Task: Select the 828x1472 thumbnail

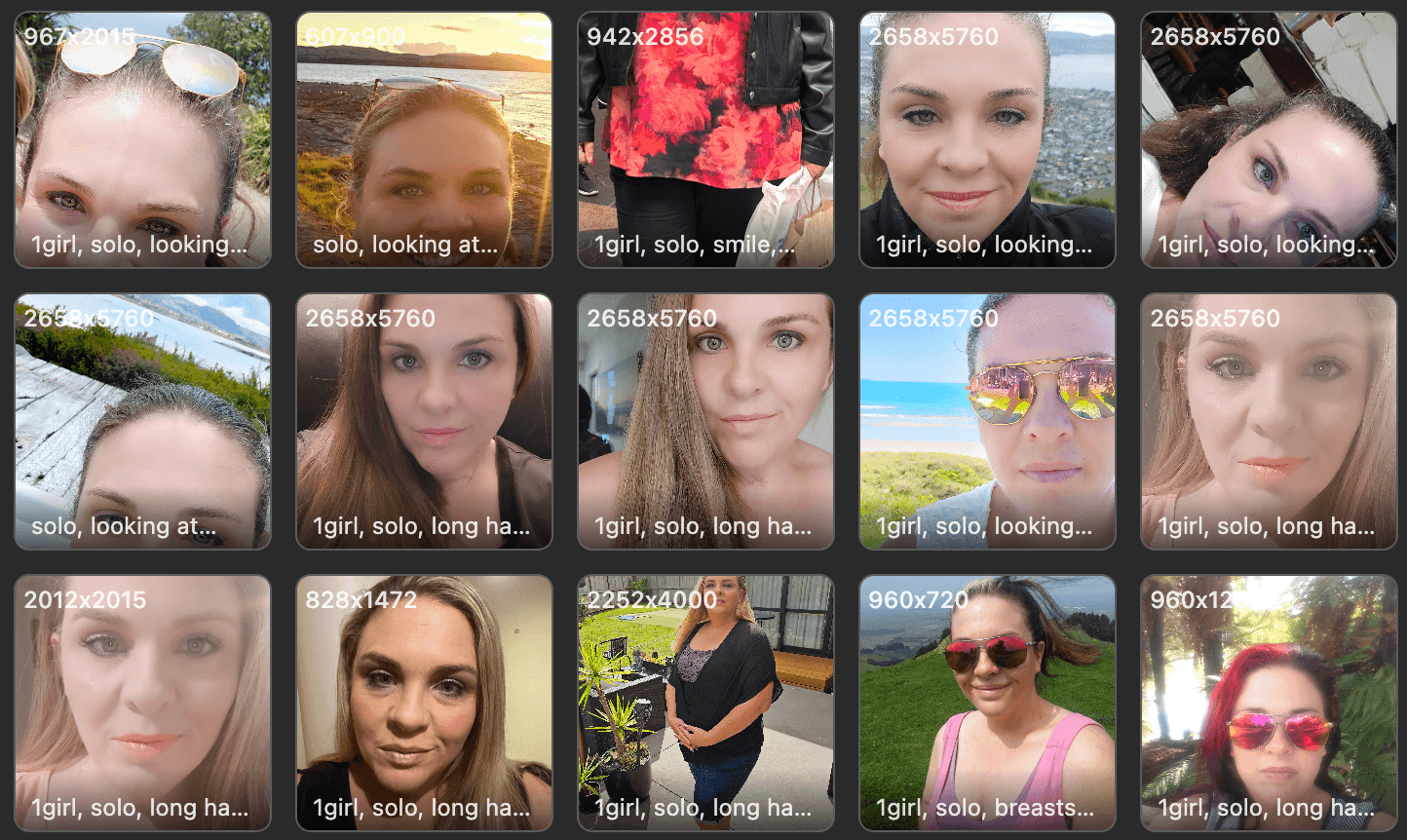Action: [x=424, y=703]
